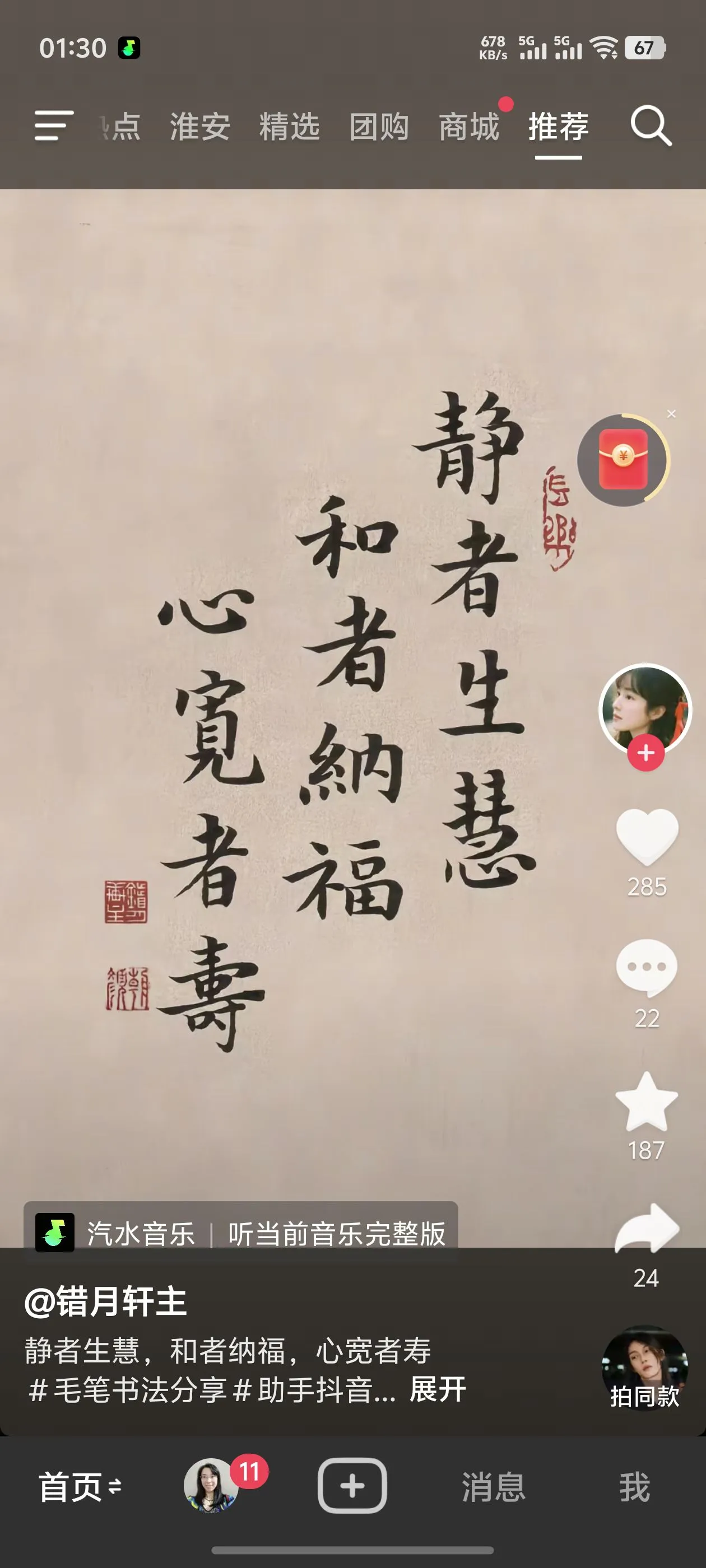The image size is (706, 1568).
Task: Share this video
Action: click(x=647, y=1230)
